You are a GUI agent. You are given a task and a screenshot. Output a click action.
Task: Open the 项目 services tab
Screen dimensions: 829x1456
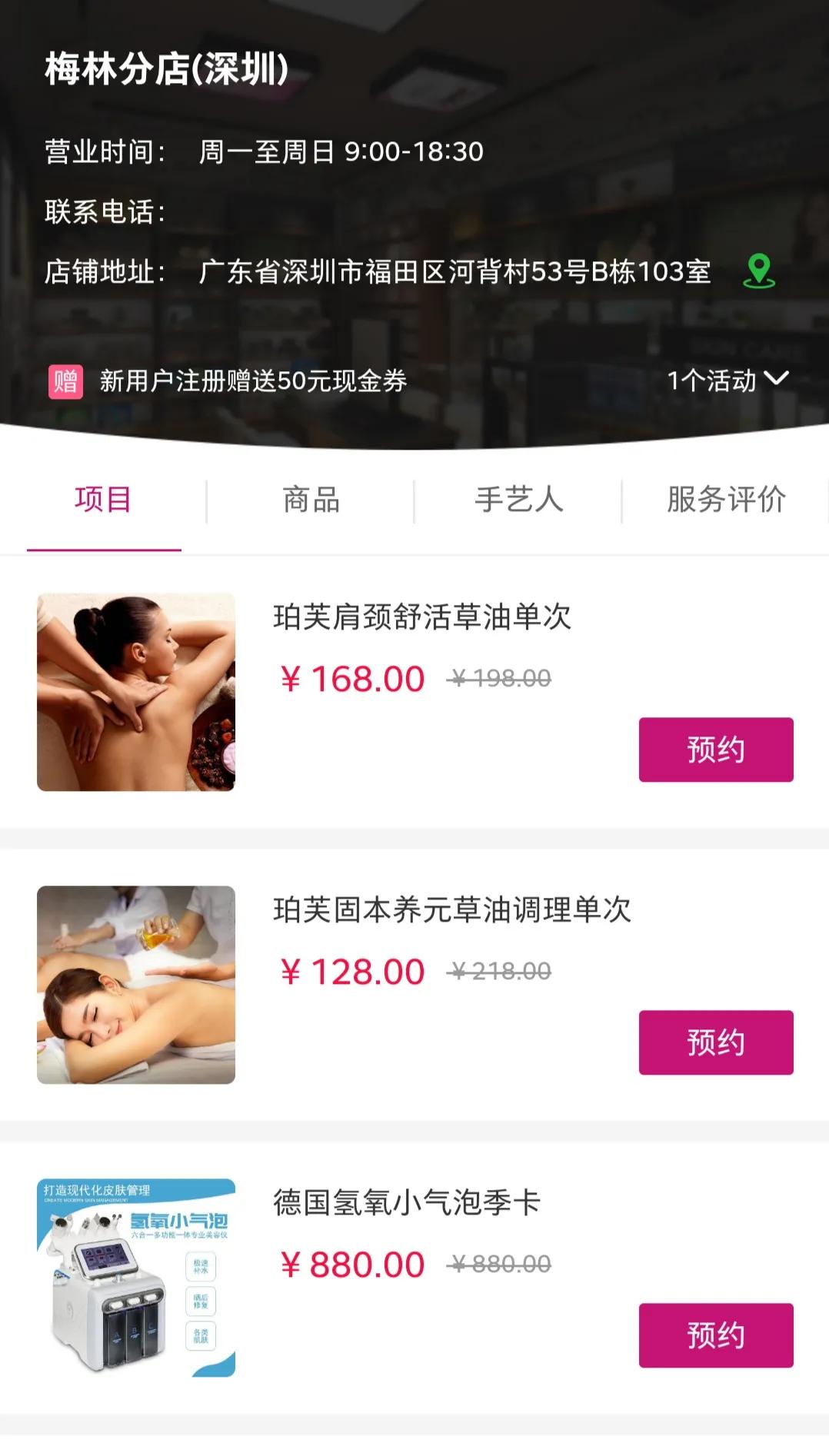click(x=104, y=500)
